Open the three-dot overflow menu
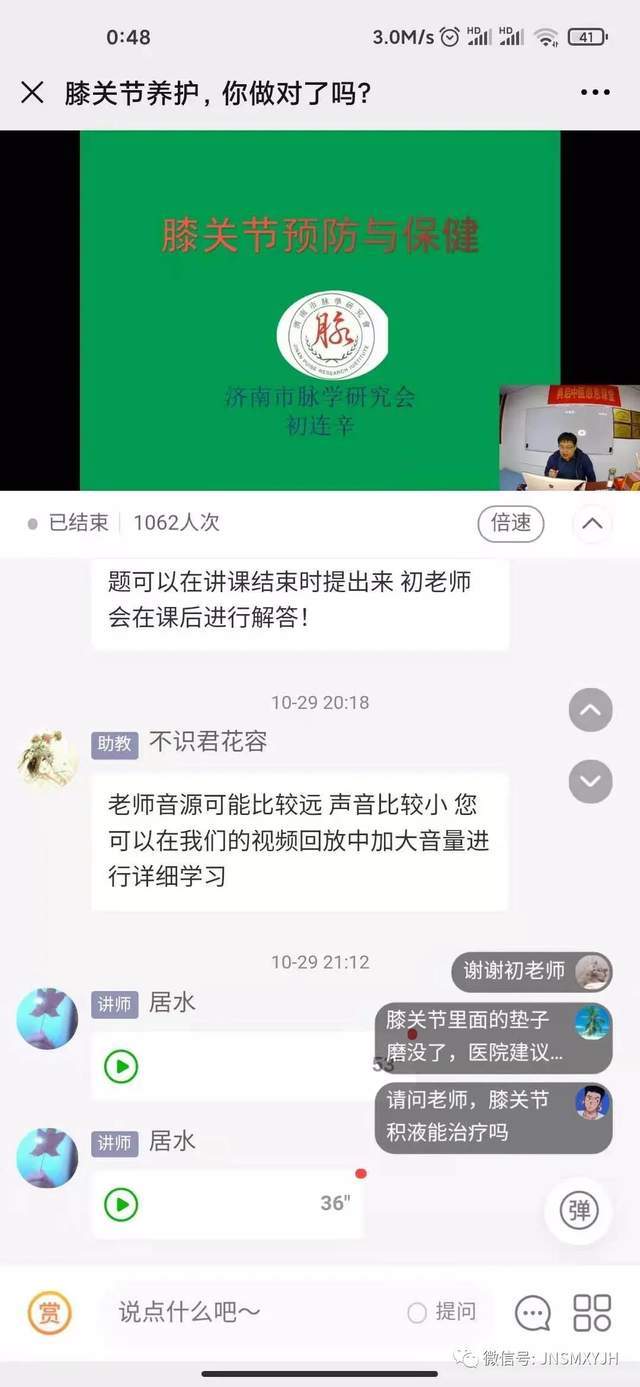Image resolution: width=640 pixels, height=1387 pixels. pos(595,93)
